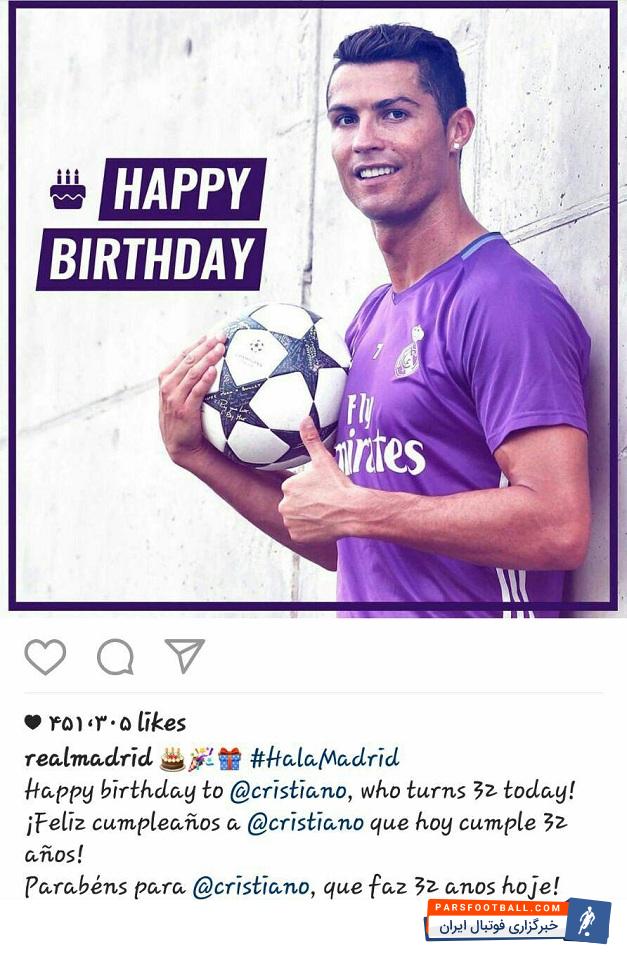Open @cristiano mention in the English line
The width and height of the screenshot is (627, 960).
[288, 790]
